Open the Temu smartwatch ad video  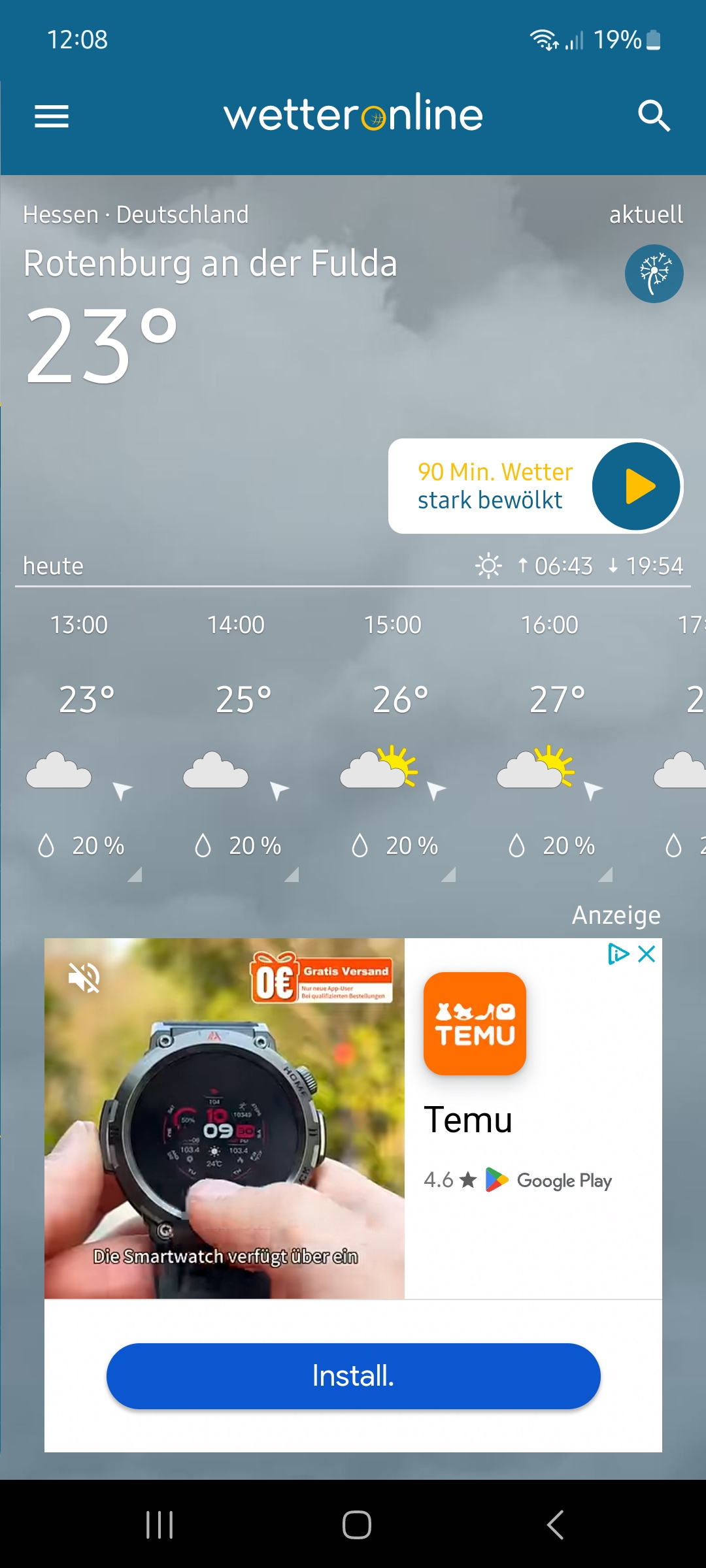point(224,1119)
